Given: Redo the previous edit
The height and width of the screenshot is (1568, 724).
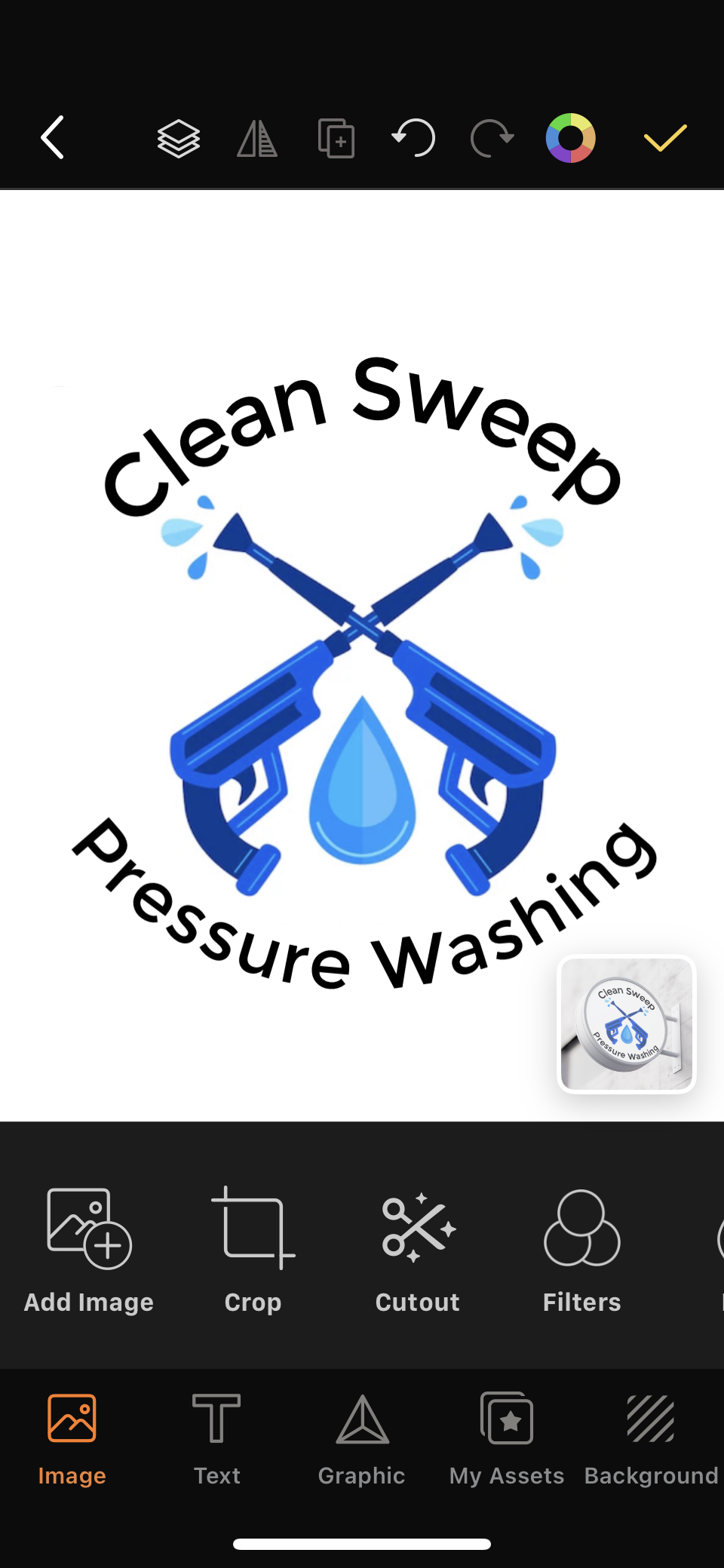Looking at the screenshot, I should click(x=492, y=139).
